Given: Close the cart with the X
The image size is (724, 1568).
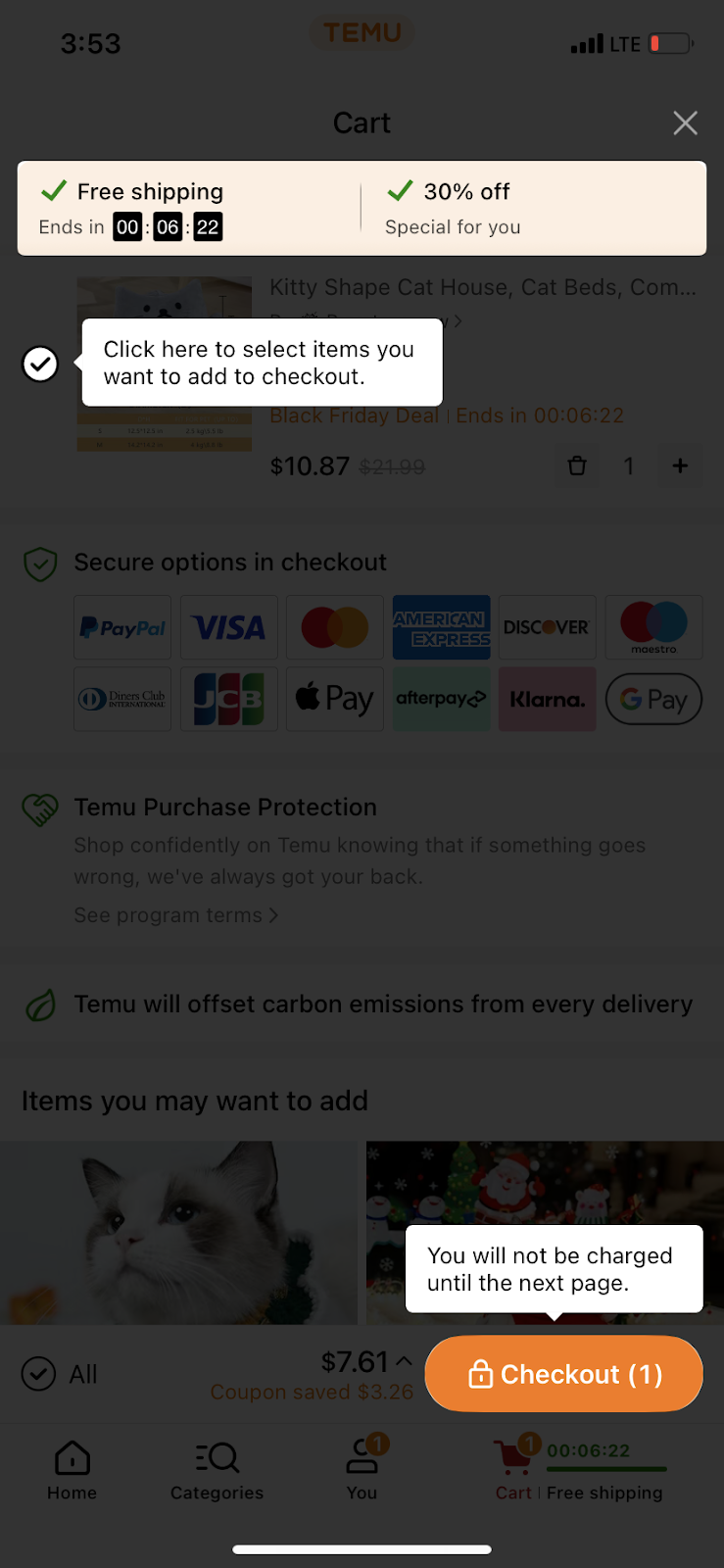Looking at the screenshot, I should pos(685,122).
